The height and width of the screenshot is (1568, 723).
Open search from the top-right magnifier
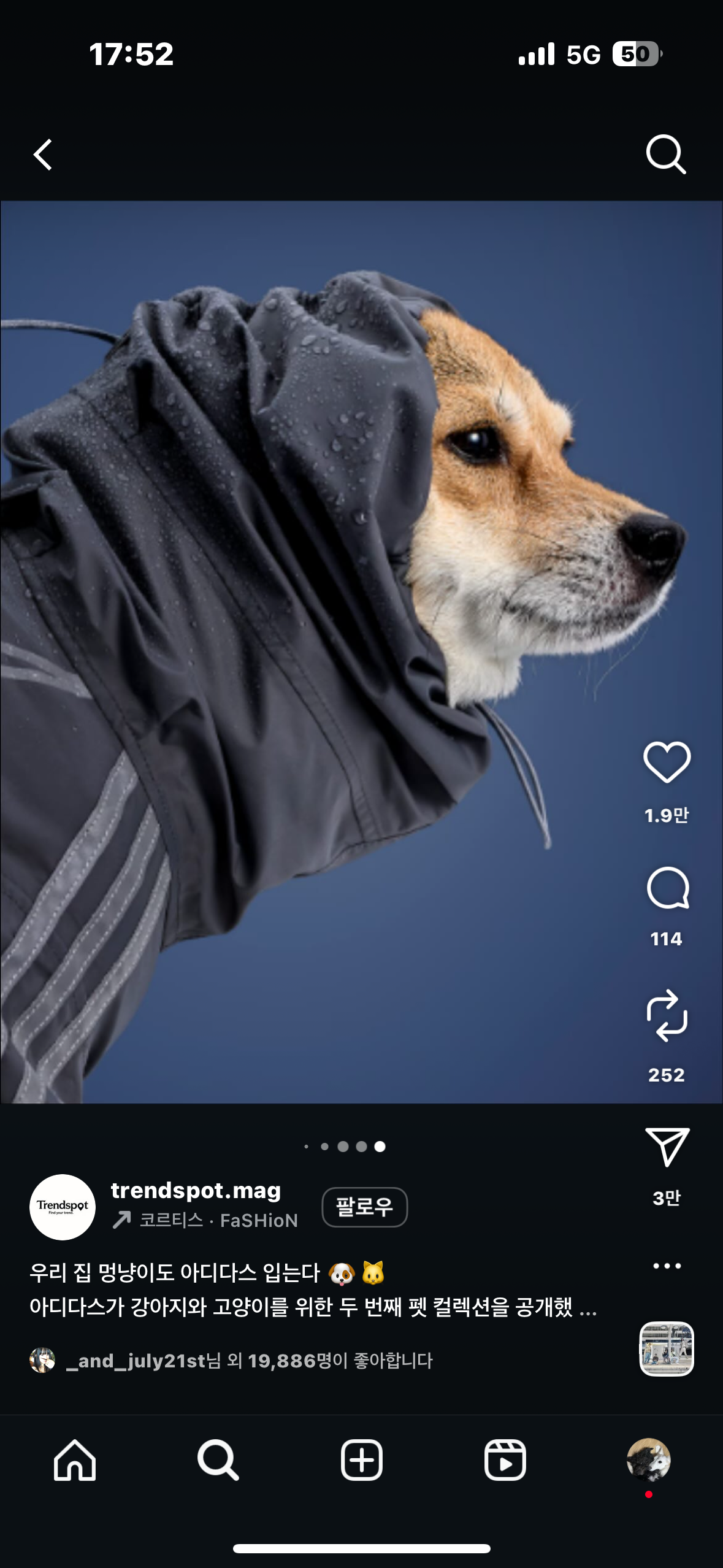pos(666,154)
